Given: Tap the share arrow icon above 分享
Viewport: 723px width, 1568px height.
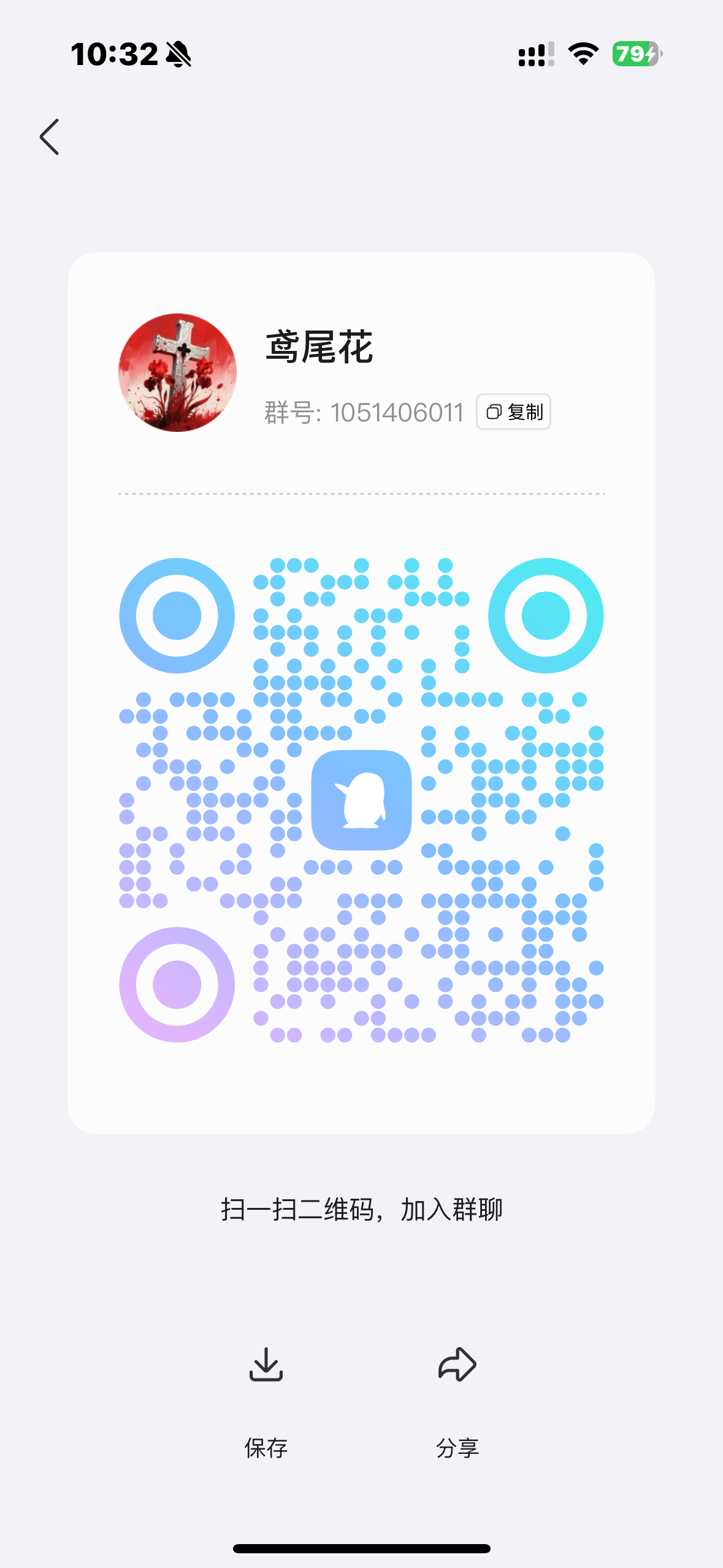Looking at the screenshot, I should pyautogui.click(x=456, y=1364).
